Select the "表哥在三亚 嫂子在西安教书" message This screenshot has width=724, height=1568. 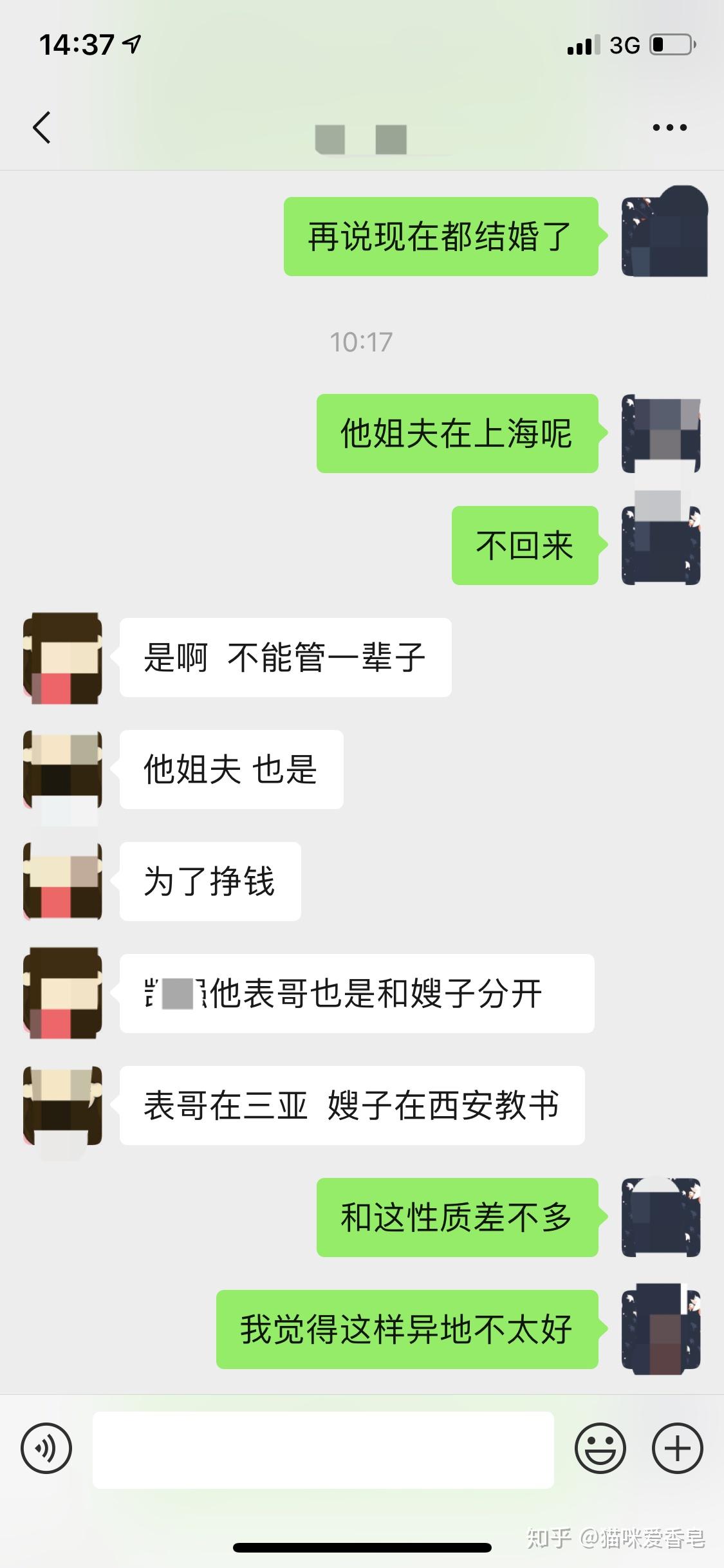[354, 1105]
